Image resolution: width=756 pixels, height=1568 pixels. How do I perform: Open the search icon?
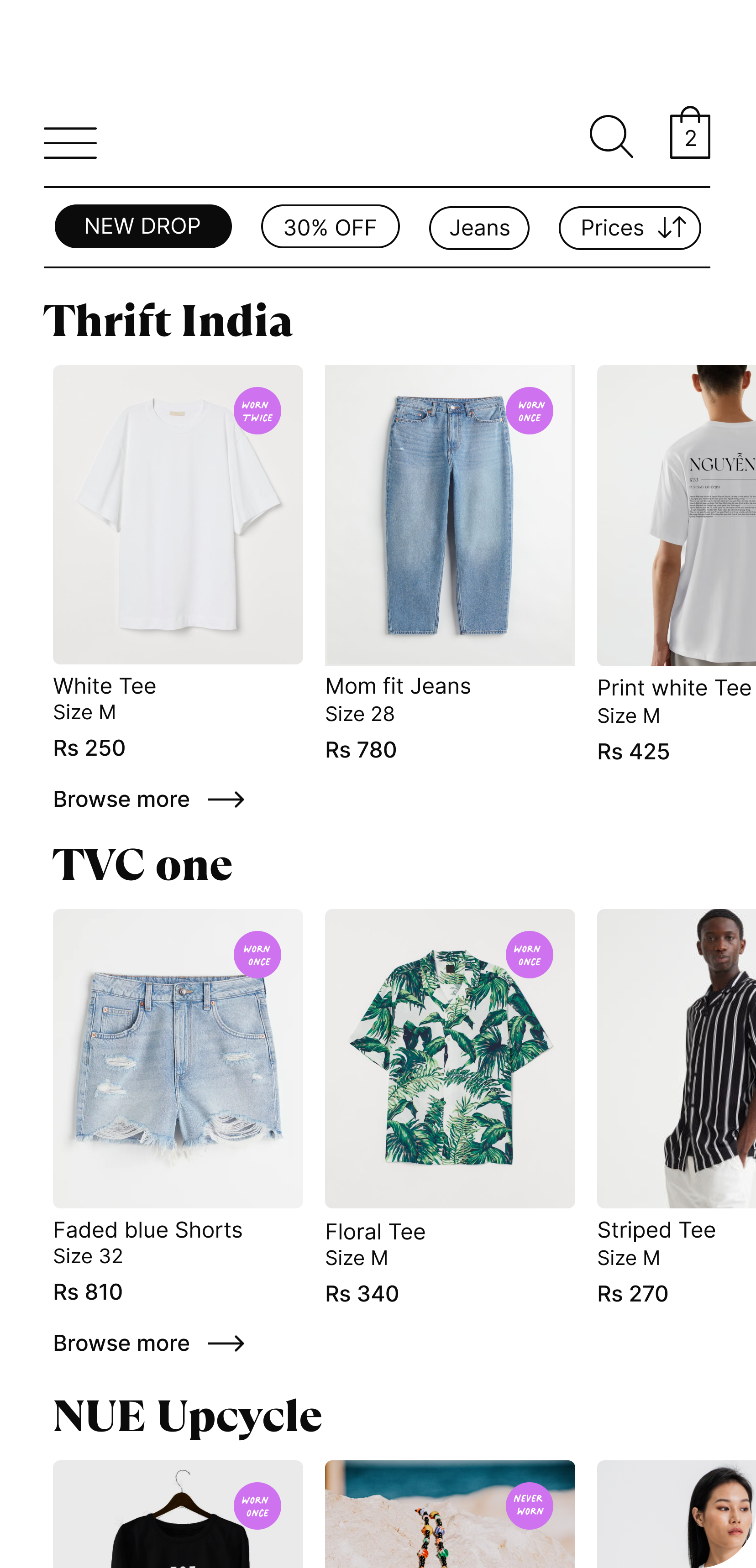(x=610, y=137)
